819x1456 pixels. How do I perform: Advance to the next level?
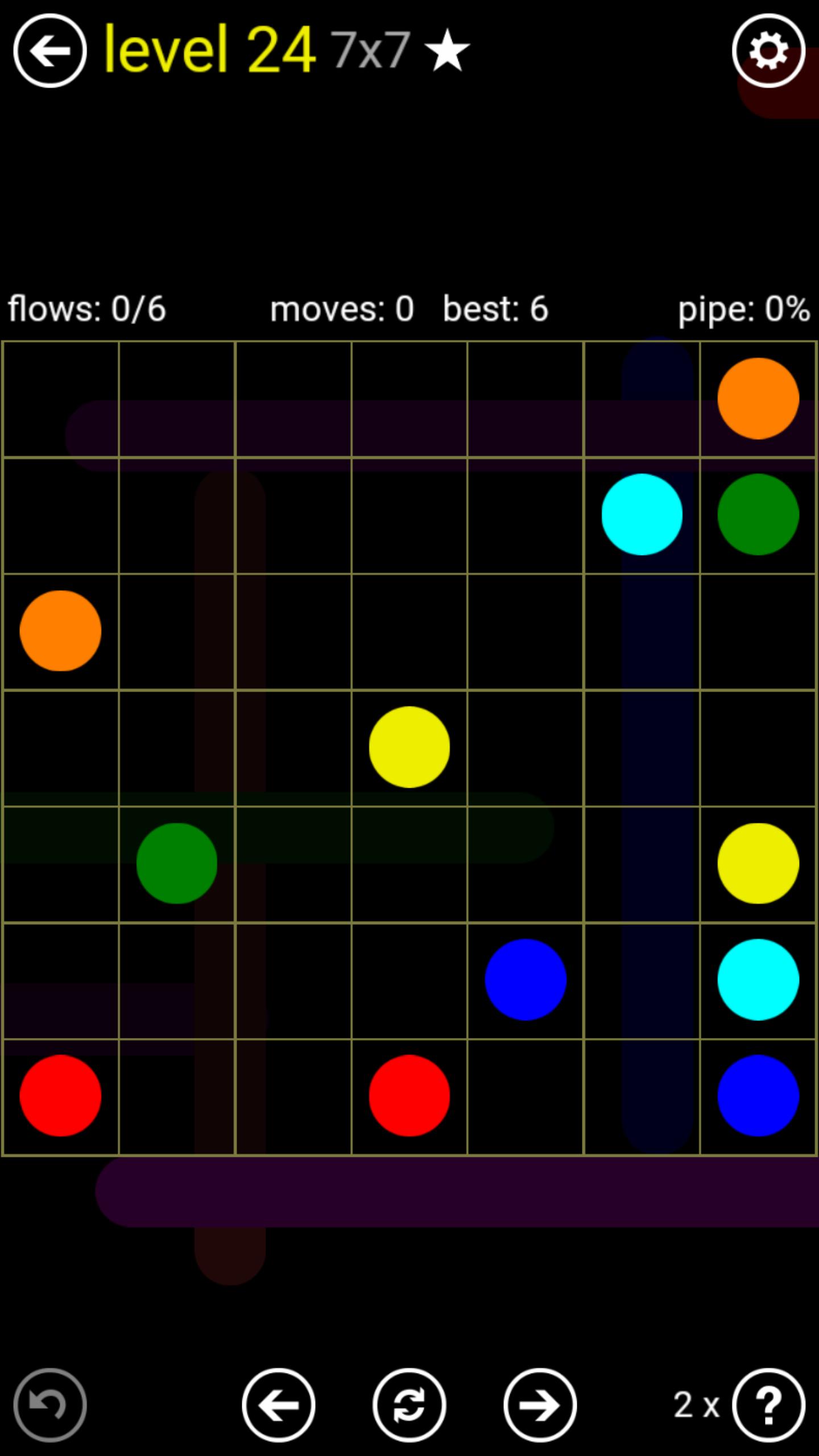(540, 1405)
